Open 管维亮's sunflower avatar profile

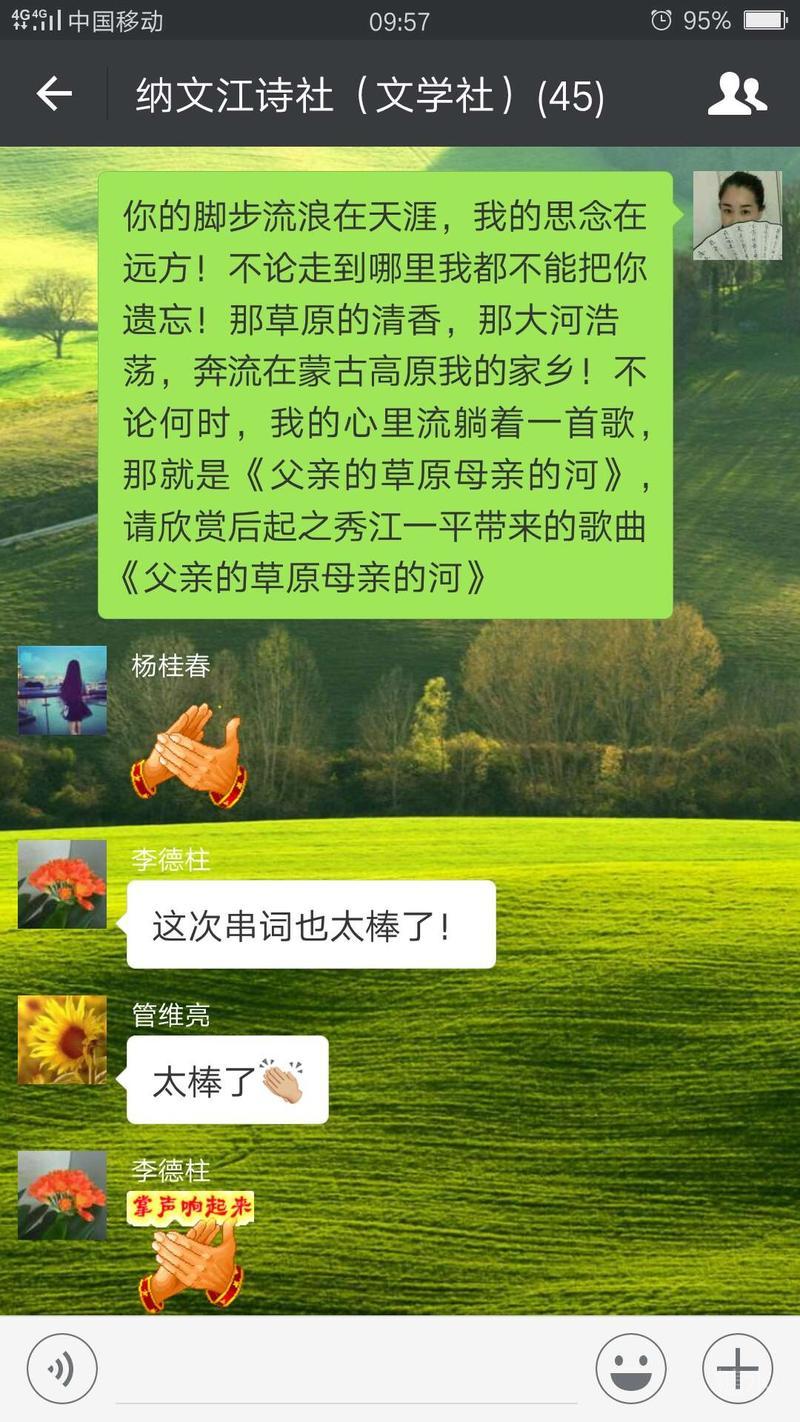[62, 1040]
